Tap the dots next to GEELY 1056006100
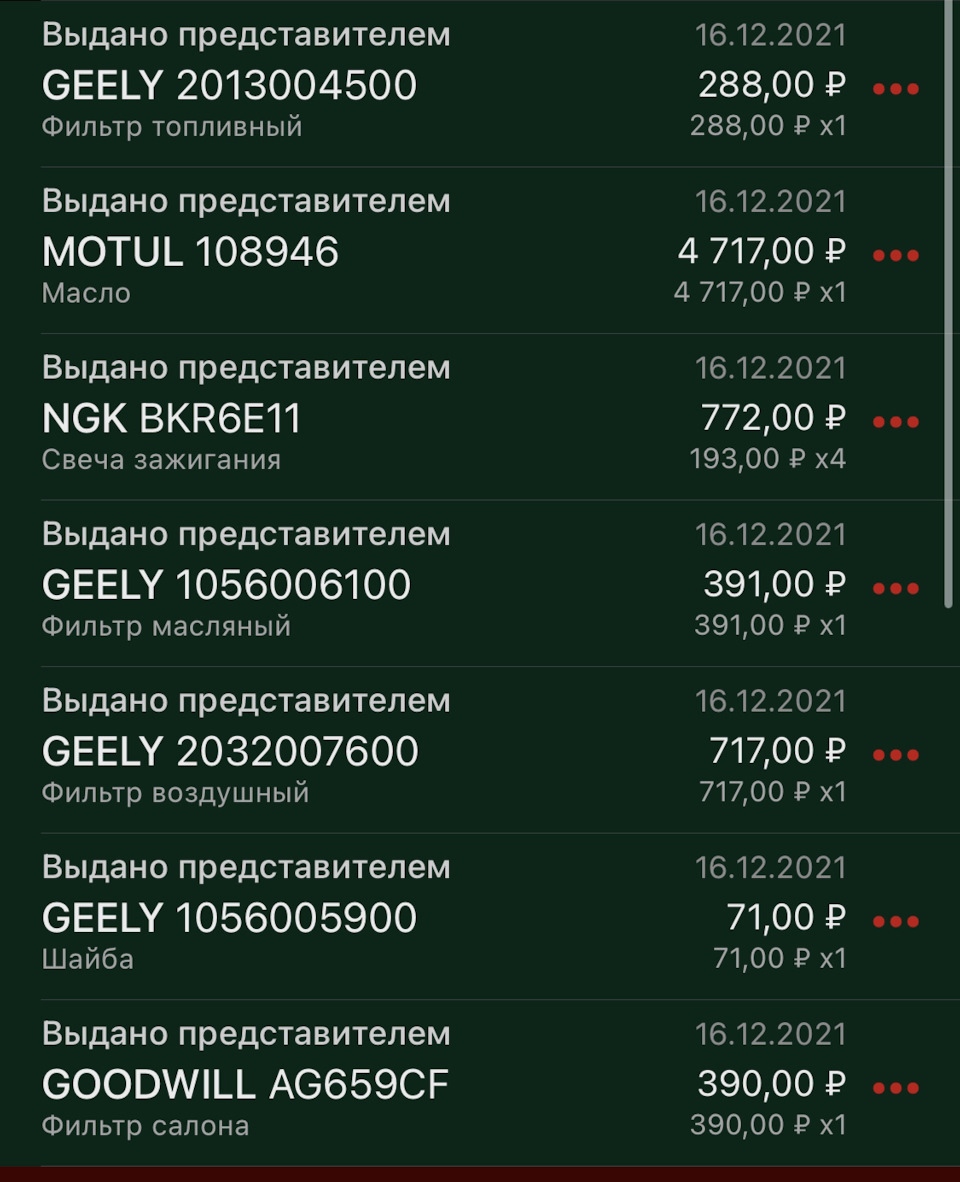The image size is (960, 1182). 895,588
